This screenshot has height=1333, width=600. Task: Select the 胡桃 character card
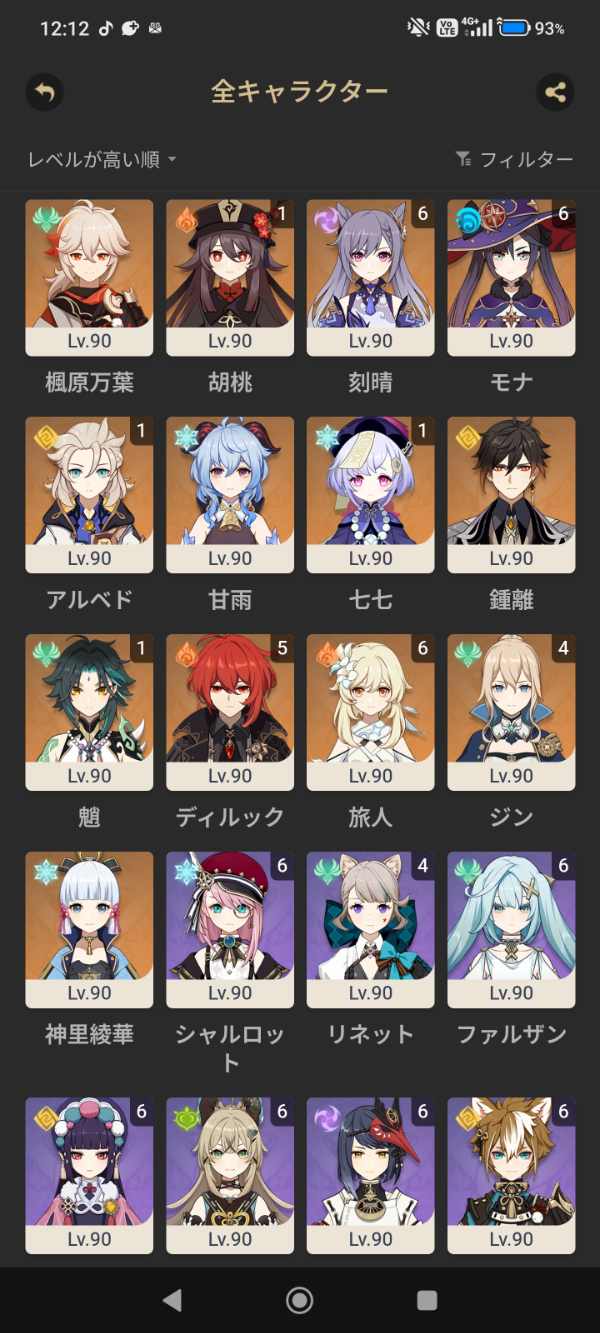pos(230,278)
